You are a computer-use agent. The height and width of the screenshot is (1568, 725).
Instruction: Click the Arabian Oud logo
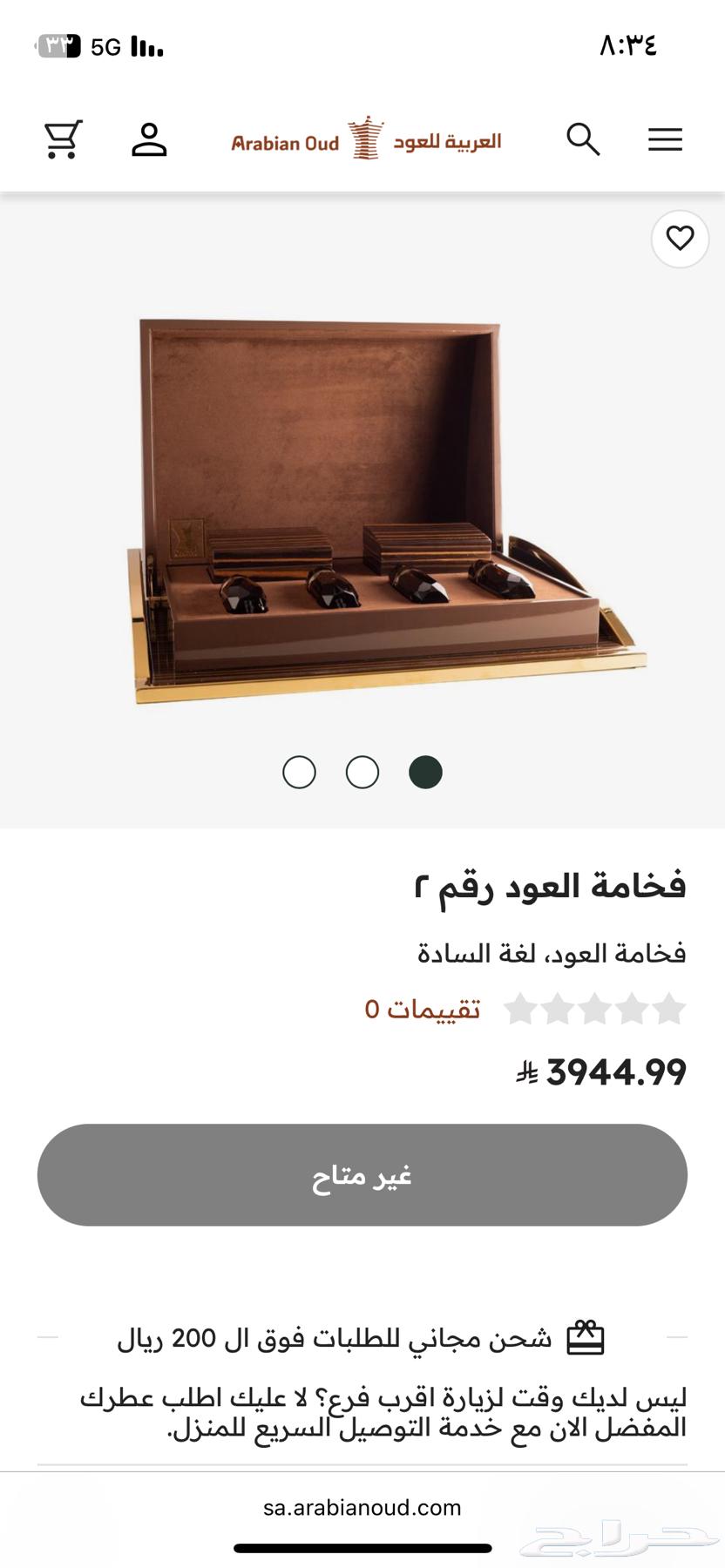(366, 138)
